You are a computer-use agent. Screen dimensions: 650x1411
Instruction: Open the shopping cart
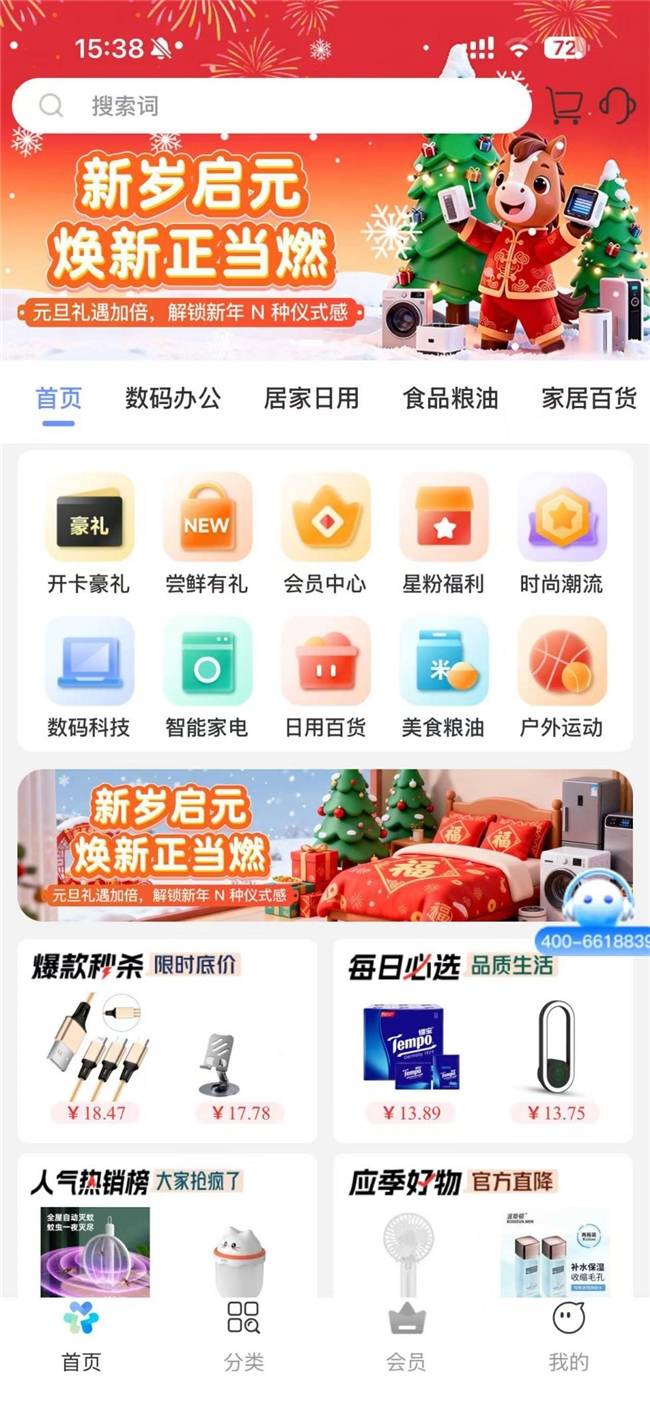click(x=565, y=105)
